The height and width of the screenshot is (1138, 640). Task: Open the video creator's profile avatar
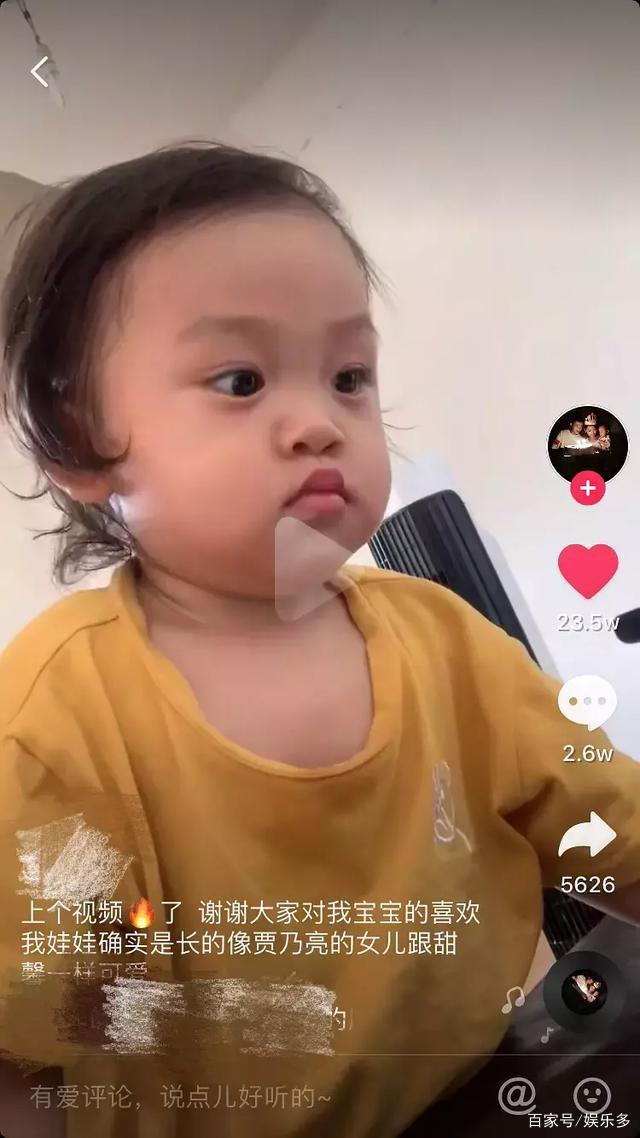click(x=587, y=443)
